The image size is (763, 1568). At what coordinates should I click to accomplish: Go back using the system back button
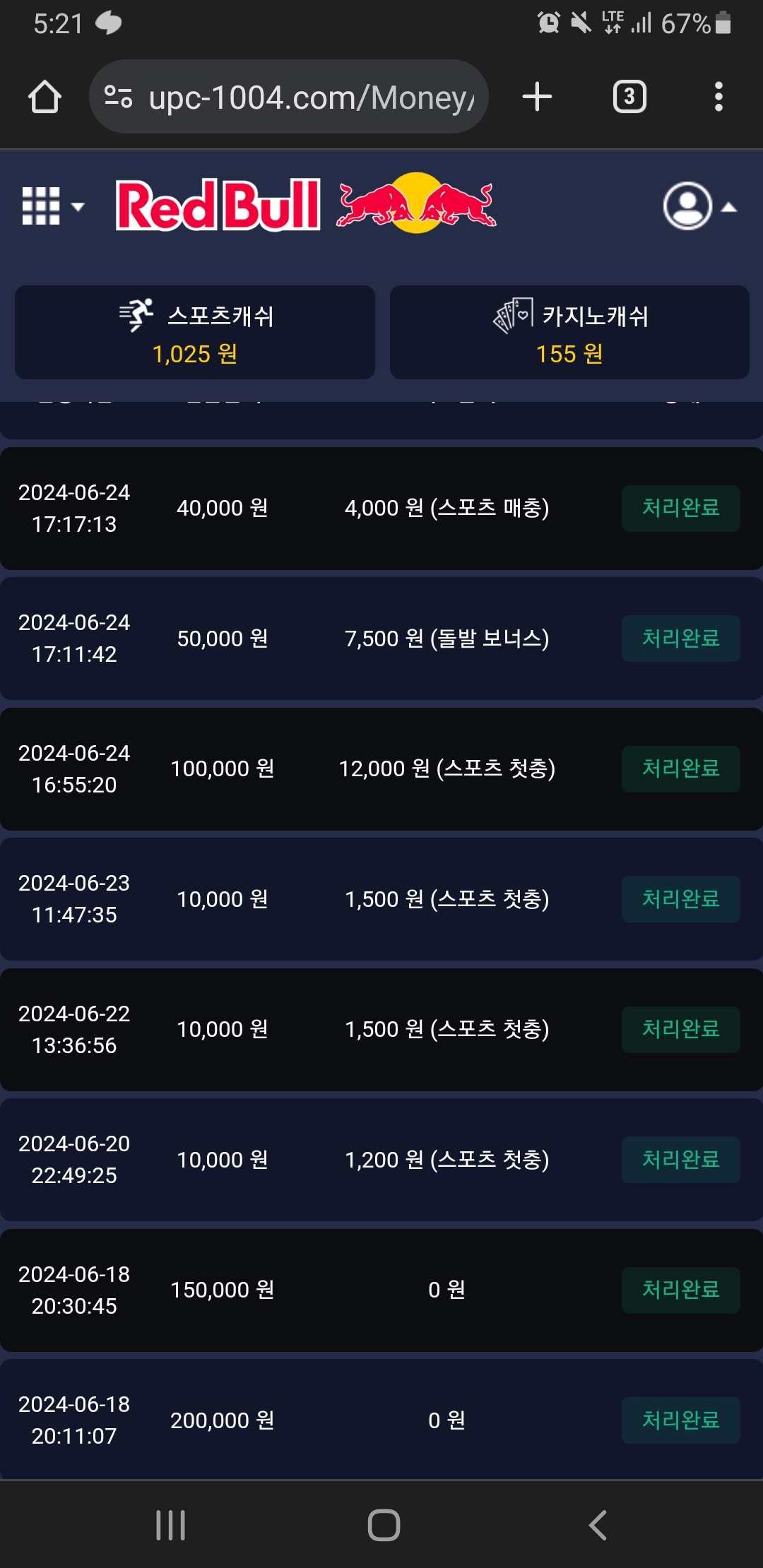tap(598, 1525)
